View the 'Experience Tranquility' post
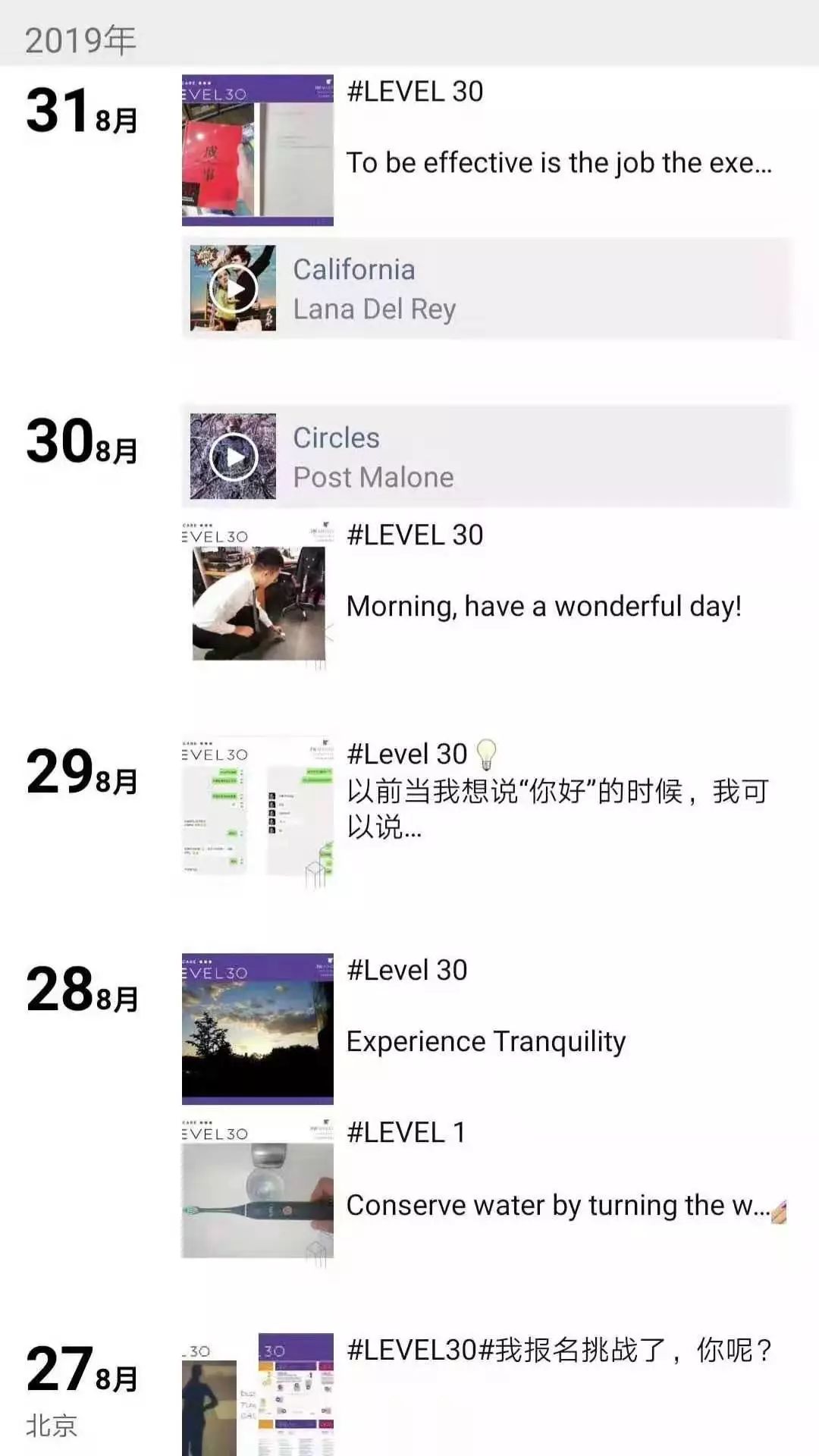Screen dimensions: 819x1456 tap(486, 1041)
